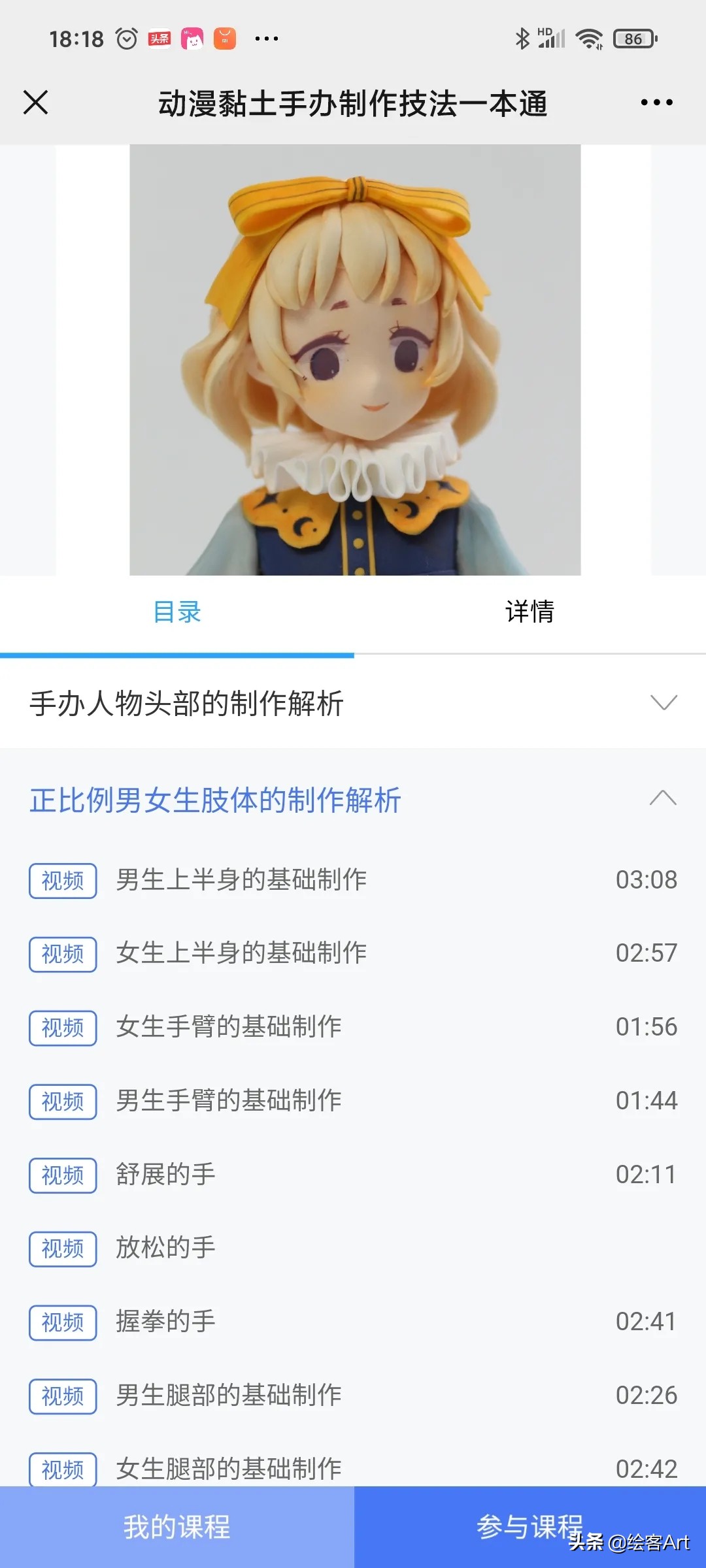Click the pink app icon in status bar
Screen dimensions: 706x1568
[193, 38]
